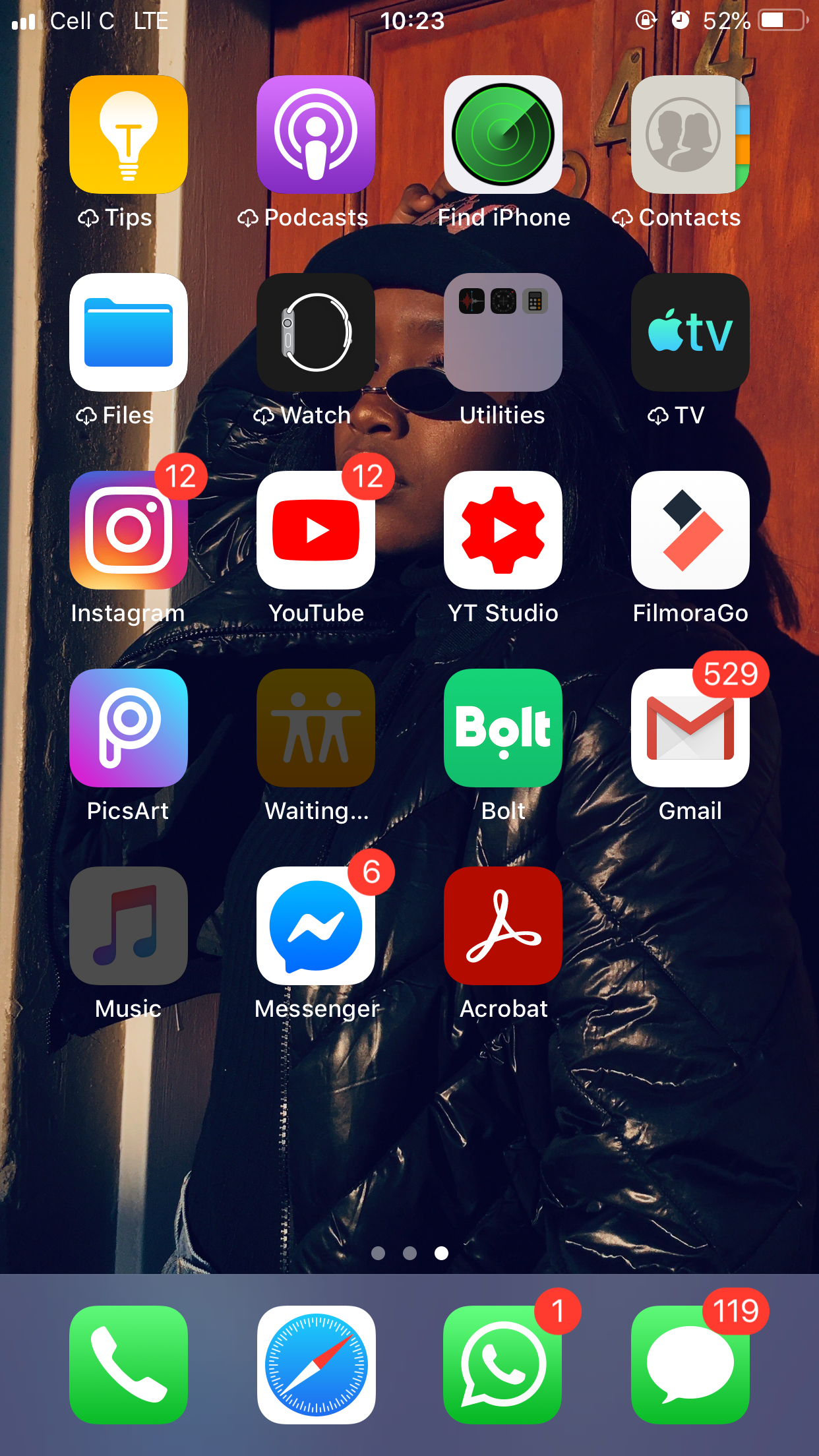
Task: Launch the YouTube app
Action: click(316, 530)
